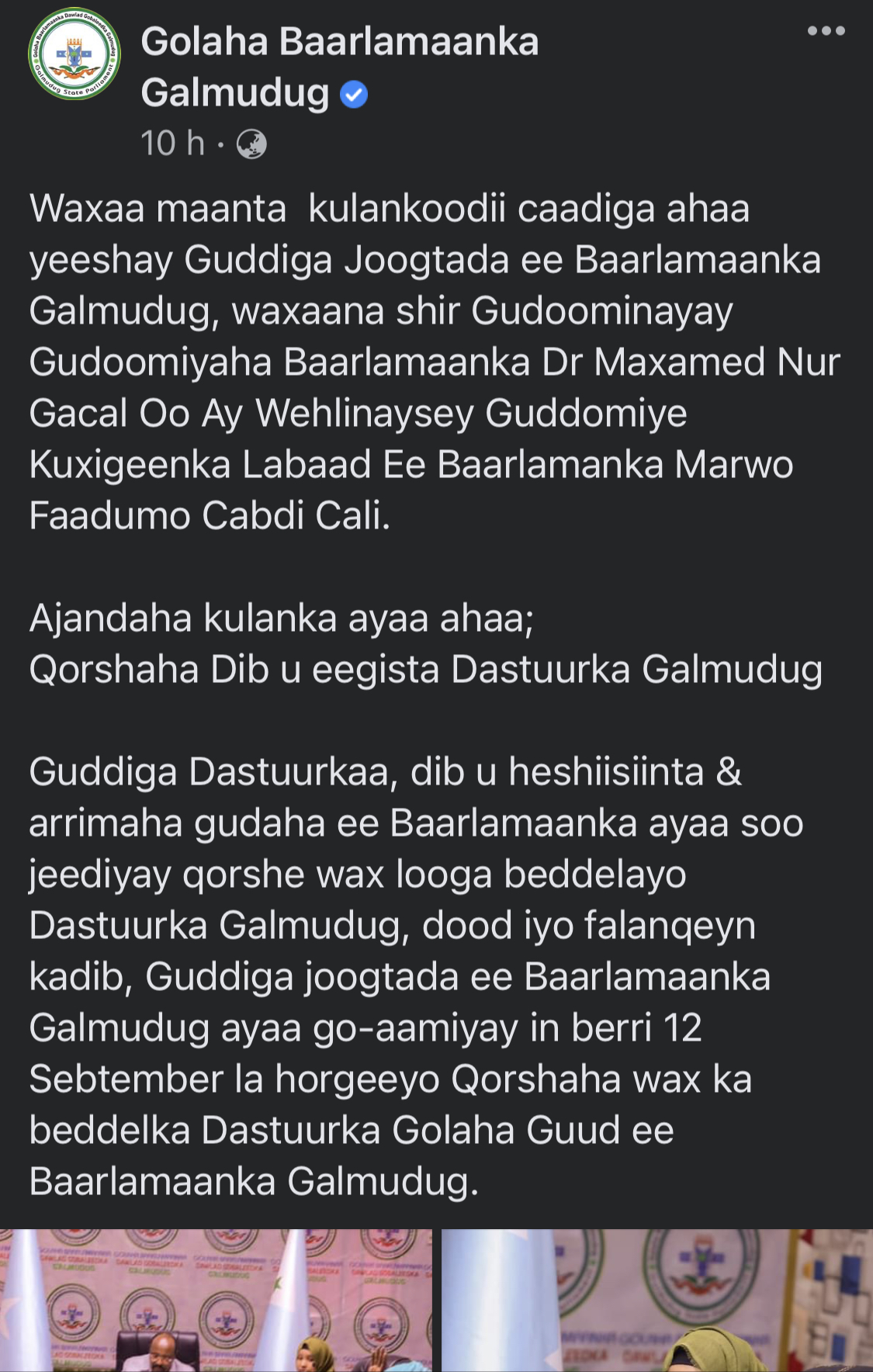873x1372 pixels.
Task: Open Golaha Baarlamaanka Galmudug profile picture
Action: (74, 54)
